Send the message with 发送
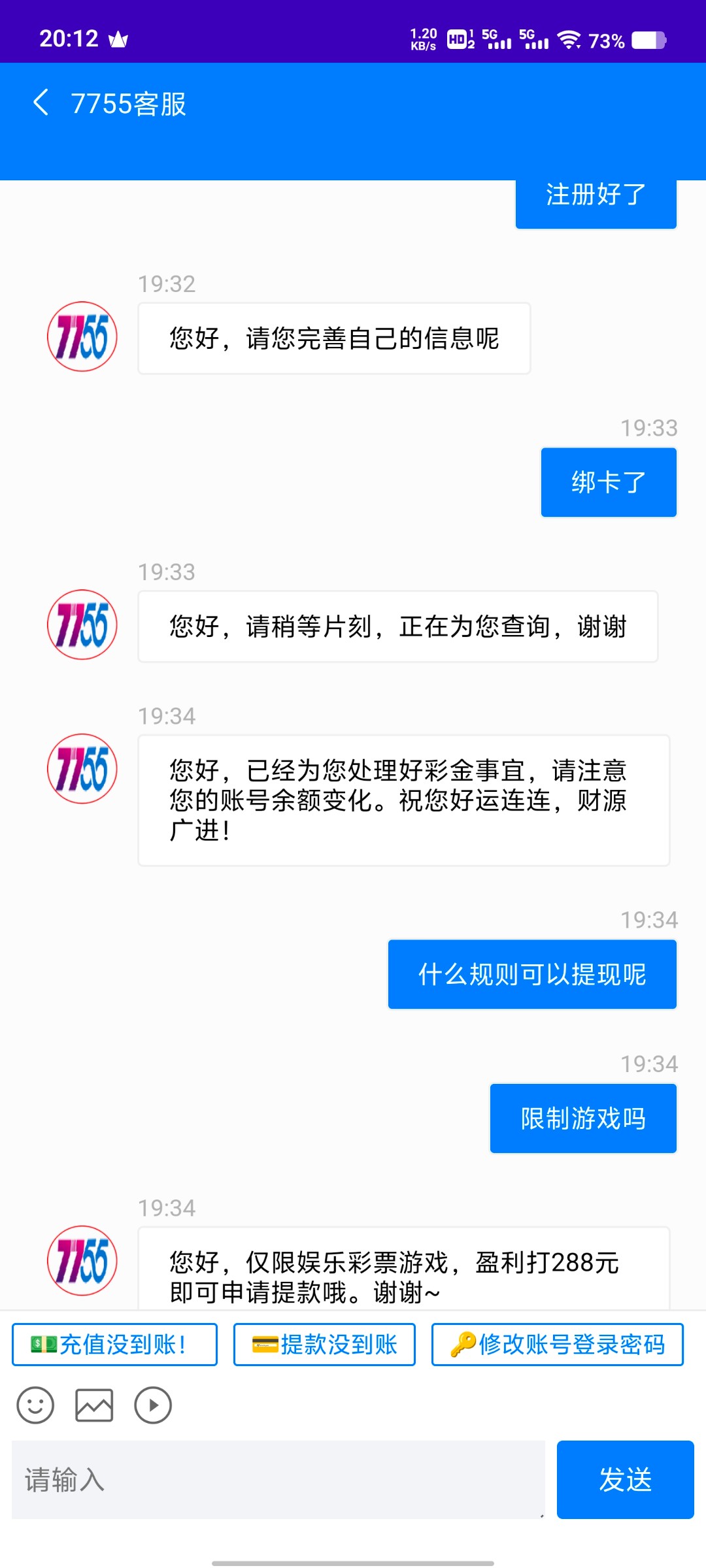This screenshot has height=1568, width=706. pyautogui.click(x=626, y=1480)
